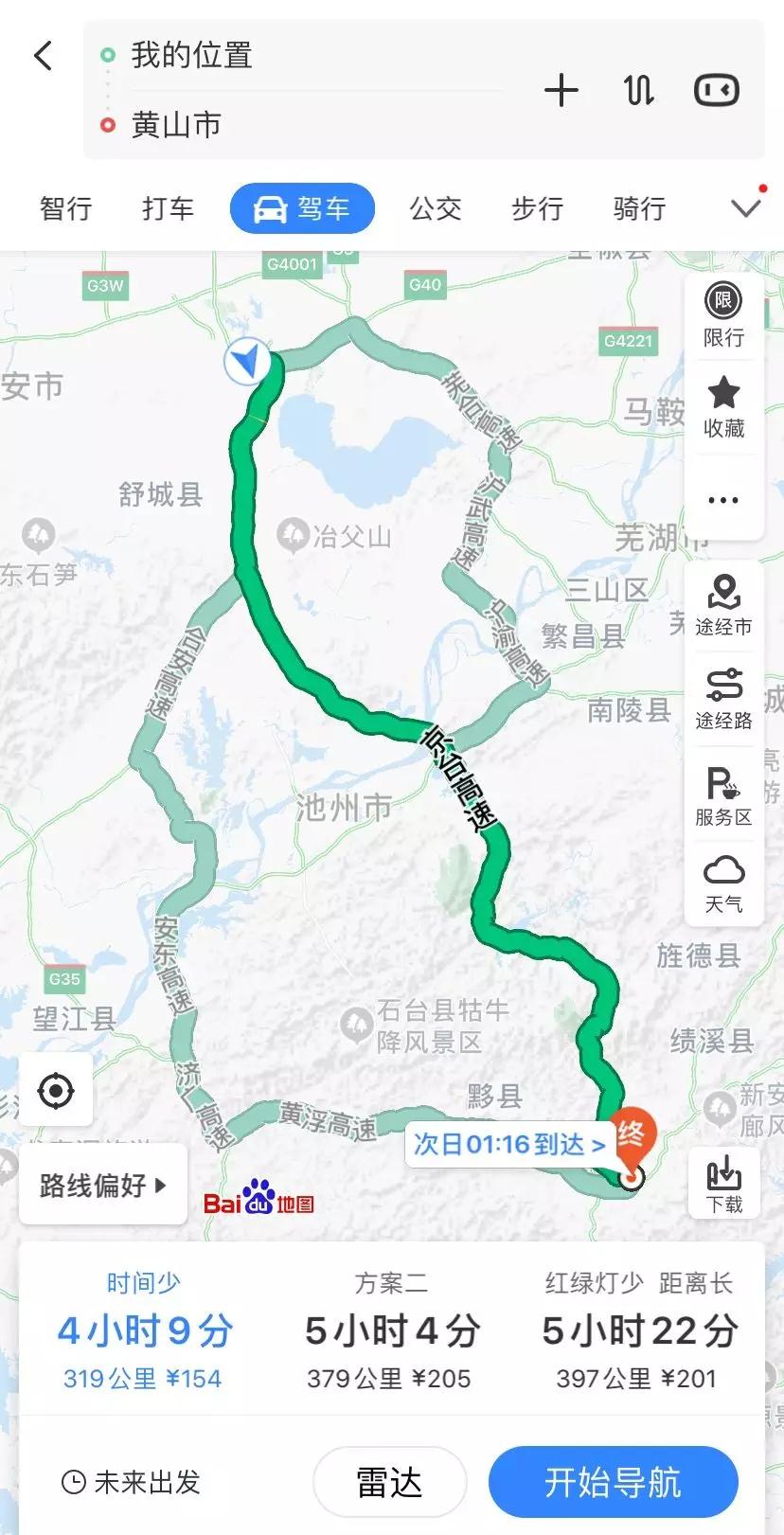Switch to the 公交 transit tab
The width and height of the screenshot is (784, 1535).
point(436,208)
